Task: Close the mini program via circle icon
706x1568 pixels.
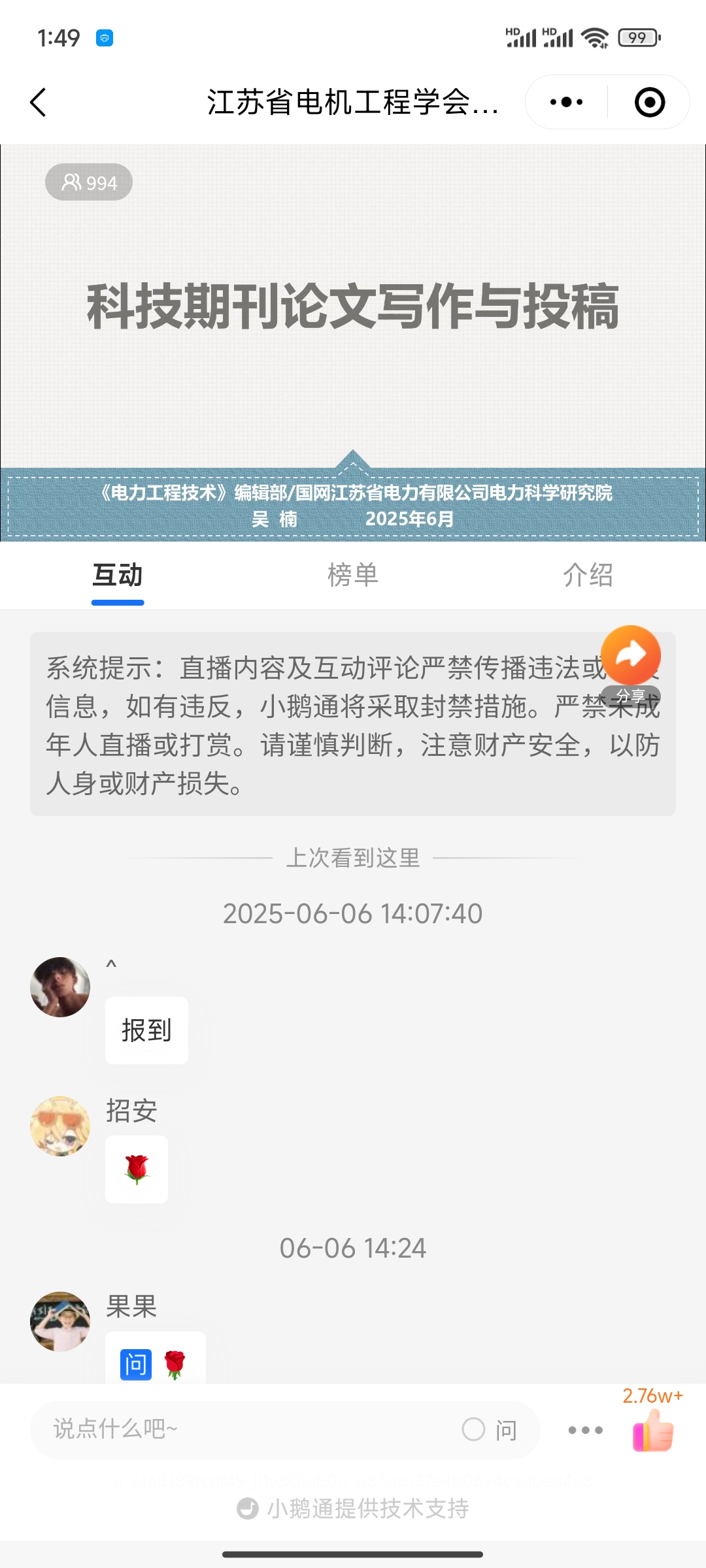Action: (649, 103)
